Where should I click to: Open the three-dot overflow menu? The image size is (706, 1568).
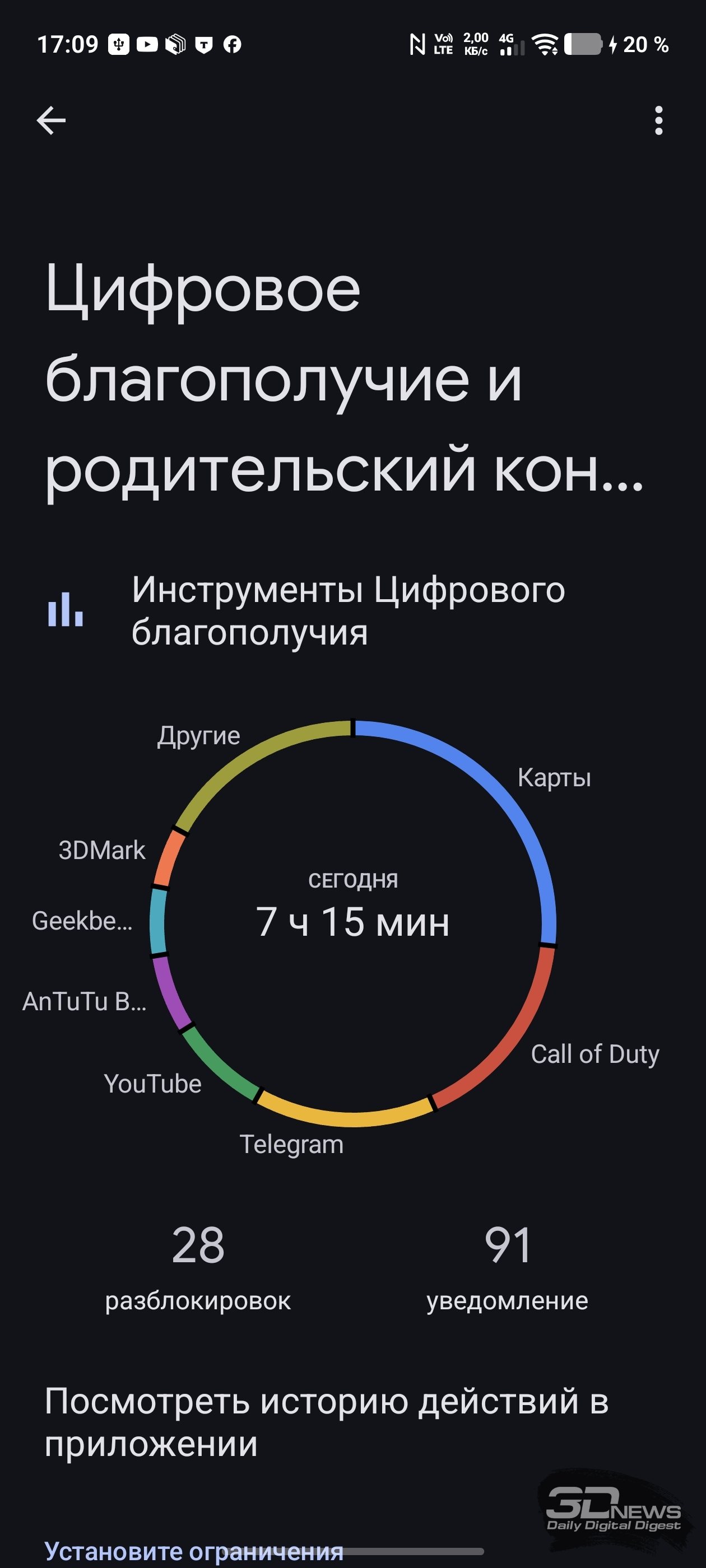pos(658,120)
